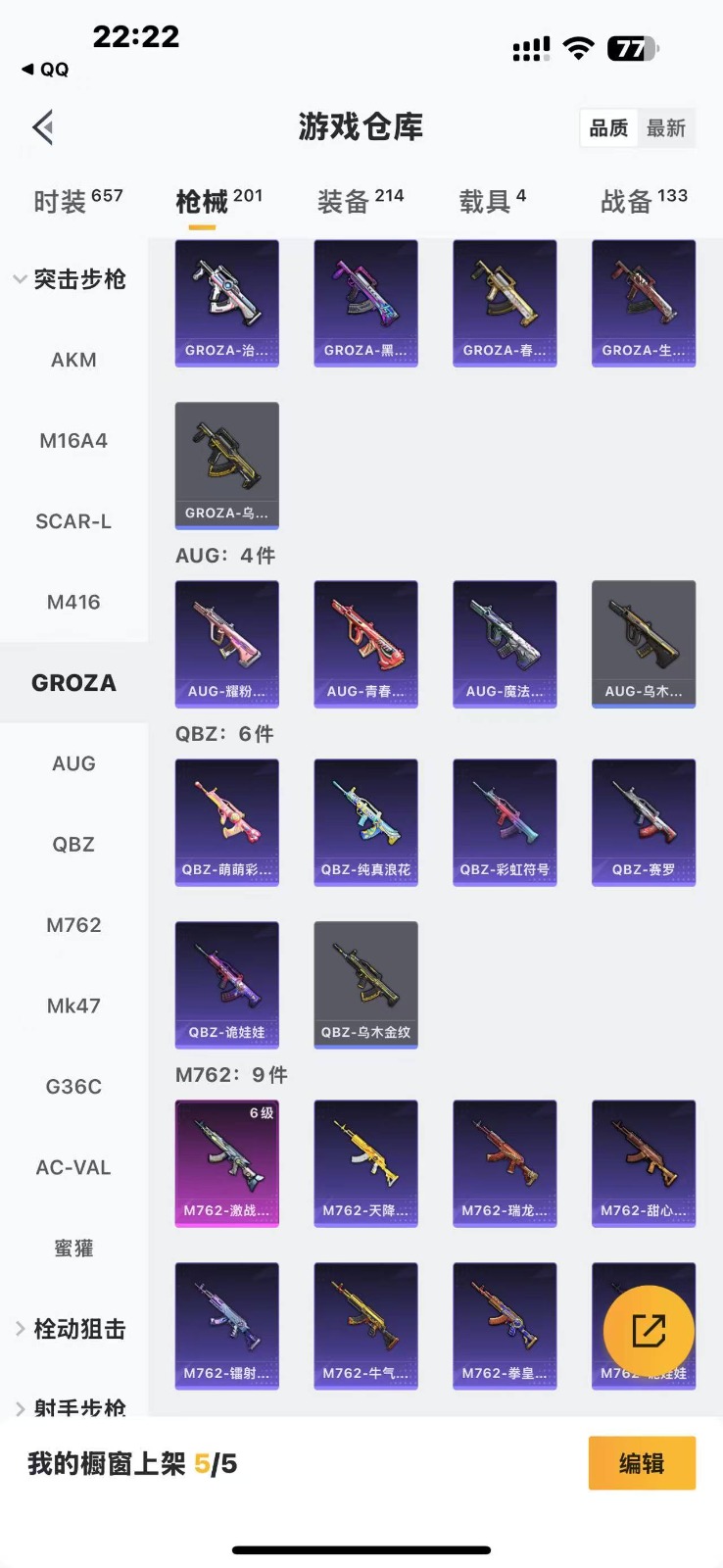
Task: Switch to the 时装 tab
Action: point(77,201)
